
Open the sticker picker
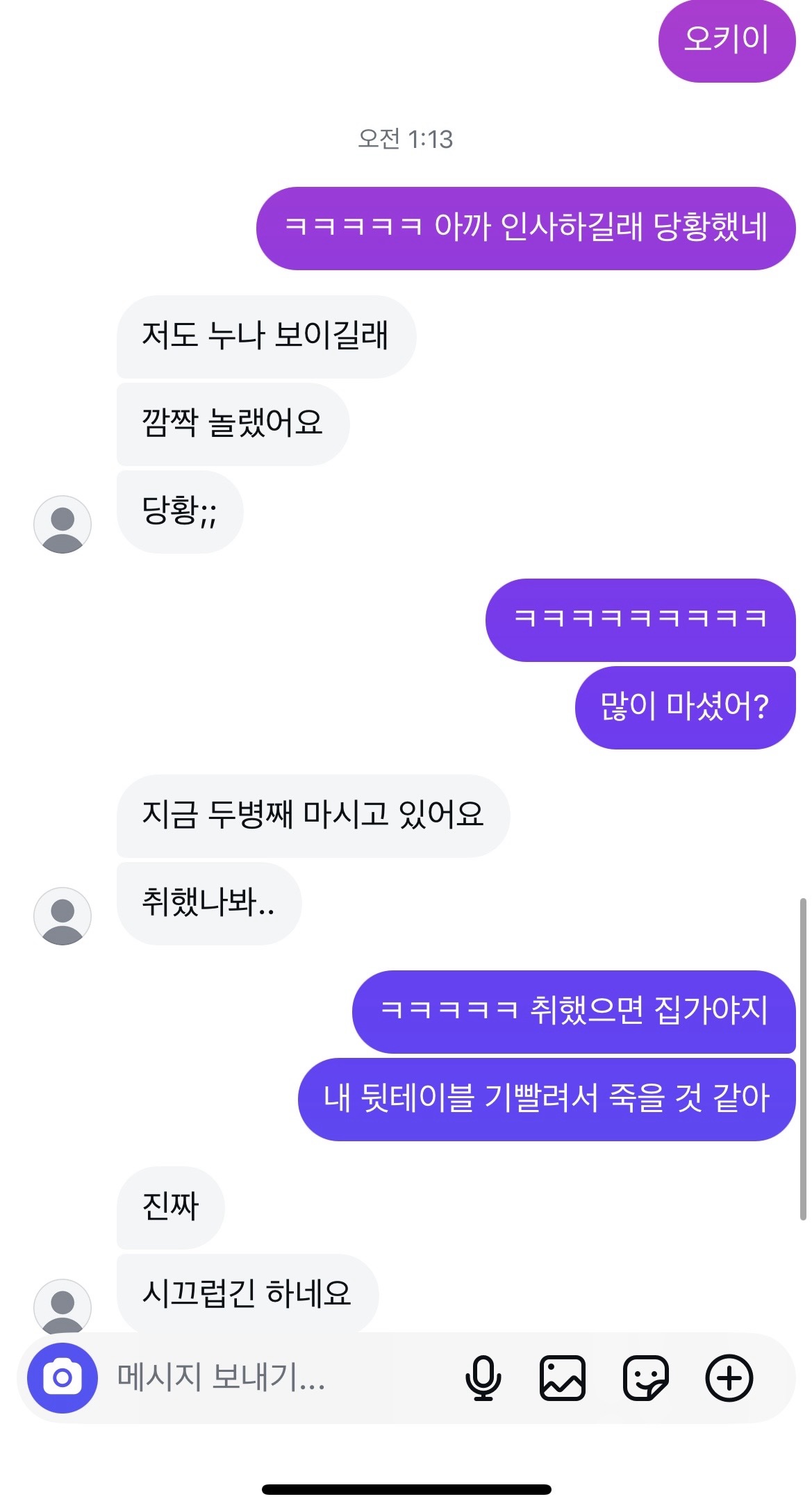pos(645,1377)
